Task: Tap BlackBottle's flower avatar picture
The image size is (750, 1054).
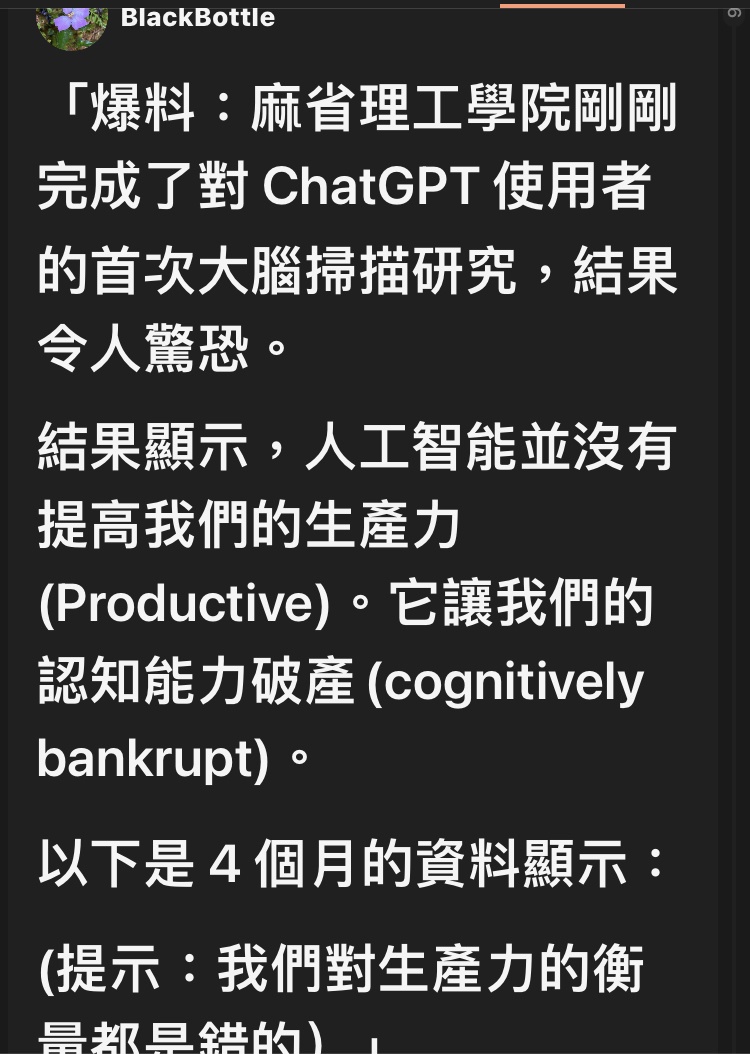Action: [x=71, y=22]
